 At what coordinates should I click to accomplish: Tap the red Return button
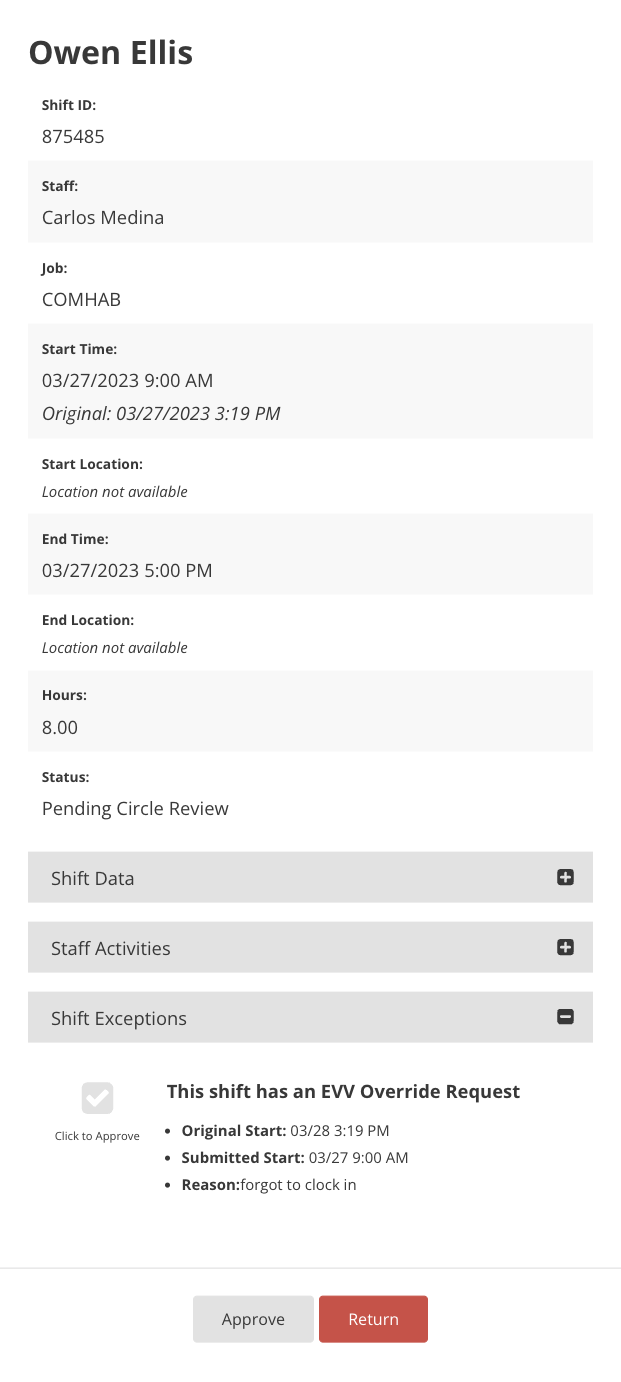[x=373, y=1319]
